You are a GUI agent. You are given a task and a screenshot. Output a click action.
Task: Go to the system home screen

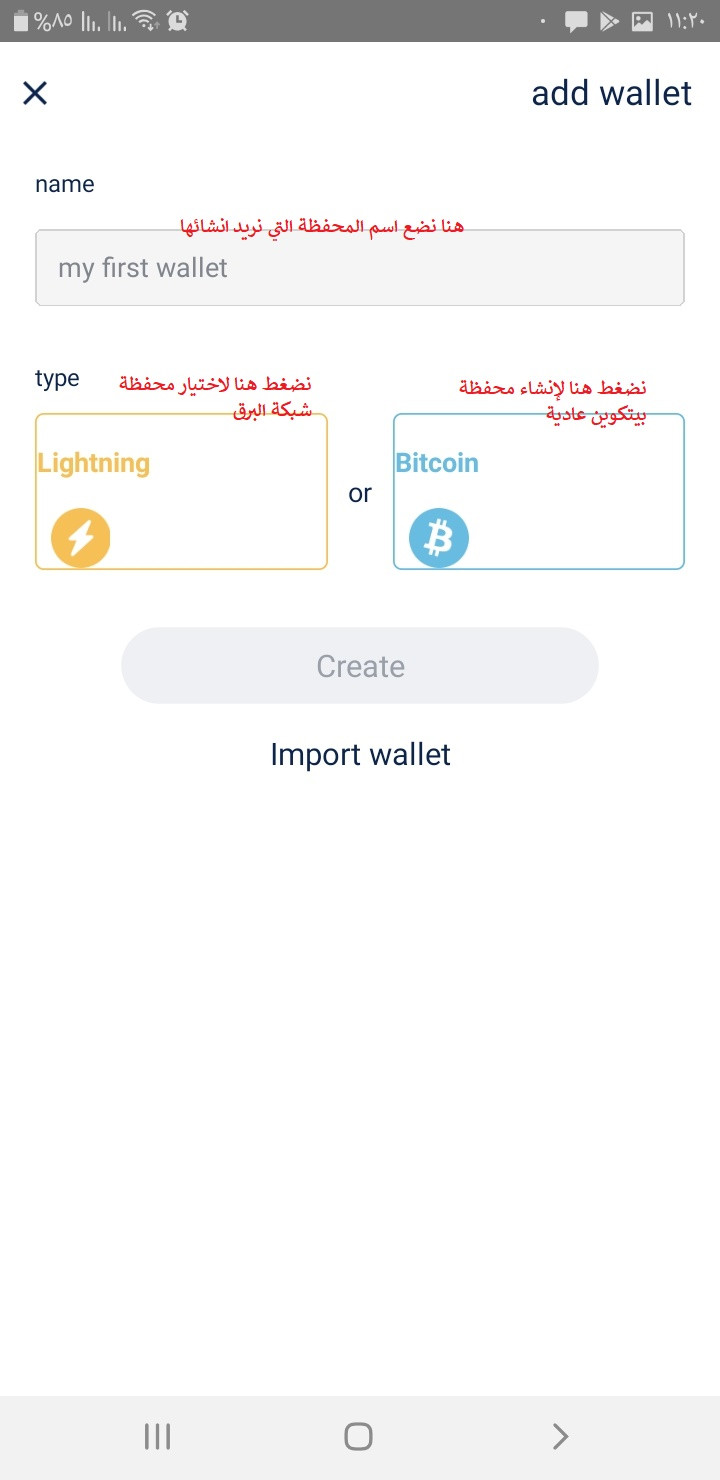pyautogui.click(x=359, y=1437)
